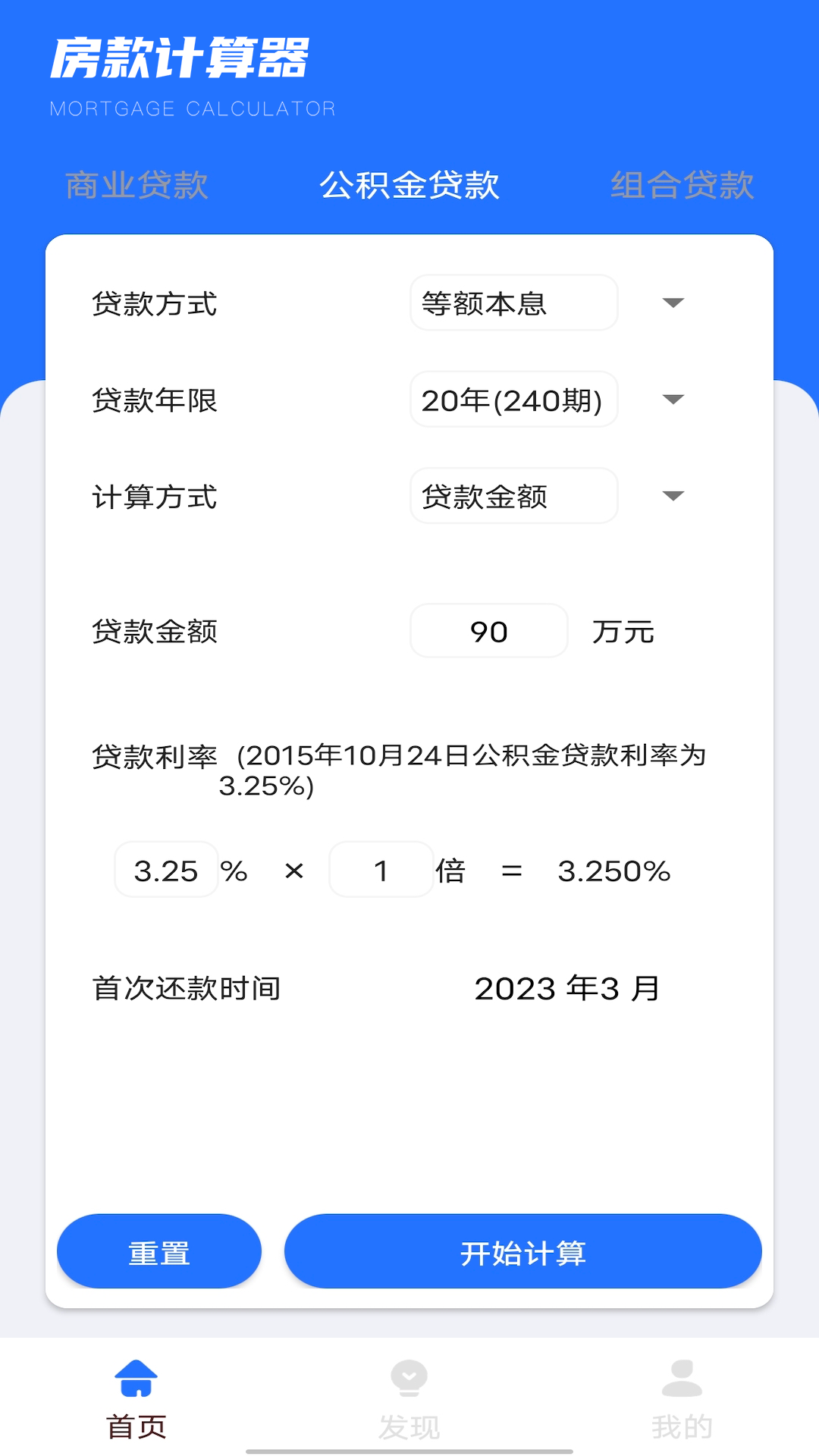Viewport: 819px width, 1456px height.
Task: Open the 20年(240期) loan term selector
Action: pos(513,400)
